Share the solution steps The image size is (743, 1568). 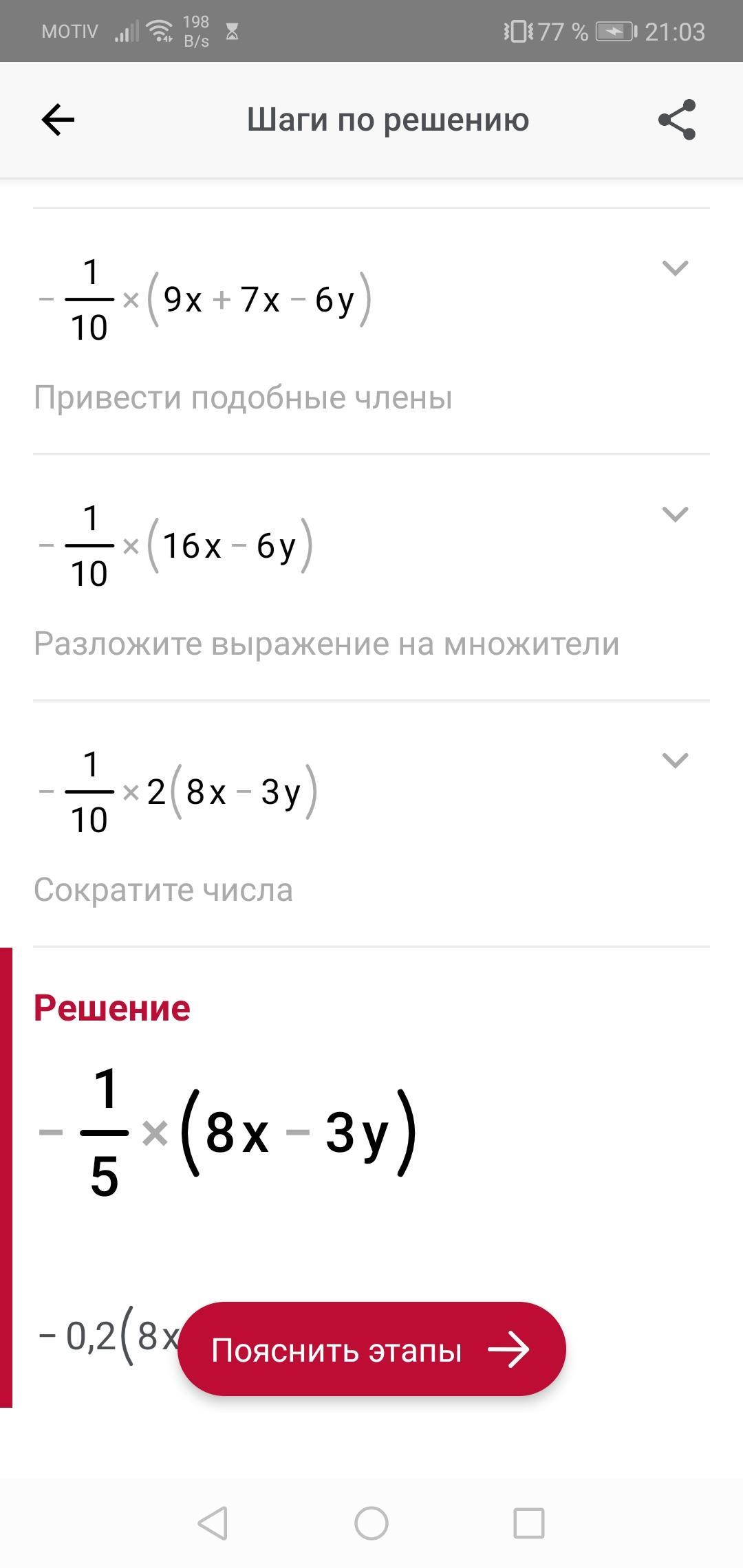[677, 120]
